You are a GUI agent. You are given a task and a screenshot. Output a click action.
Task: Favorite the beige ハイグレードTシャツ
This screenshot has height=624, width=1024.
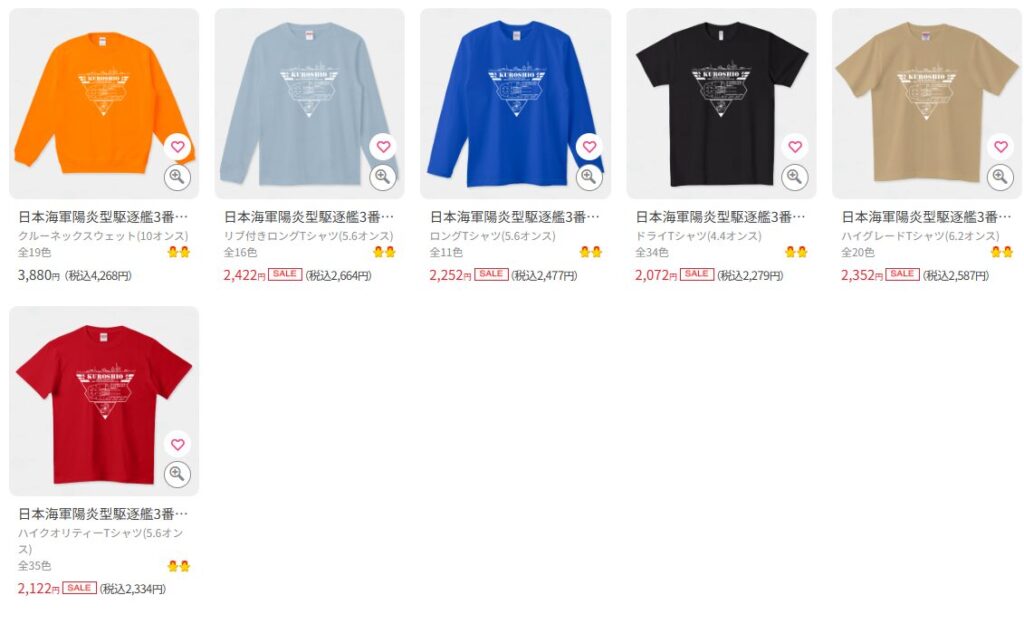click(x=1000, y=146)
